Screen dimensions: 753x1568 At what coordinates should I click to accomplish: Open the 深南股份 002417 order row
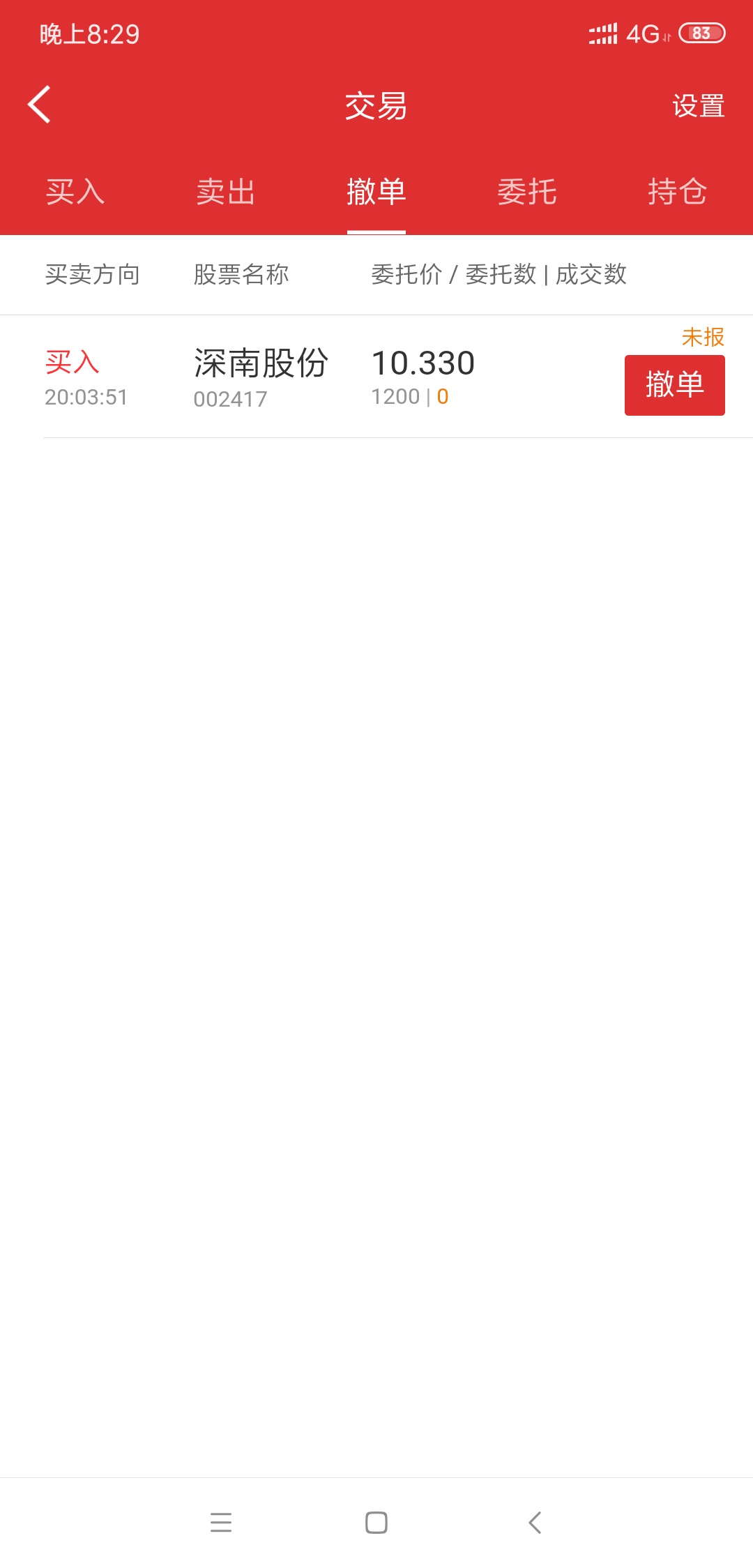click(376, 377)
